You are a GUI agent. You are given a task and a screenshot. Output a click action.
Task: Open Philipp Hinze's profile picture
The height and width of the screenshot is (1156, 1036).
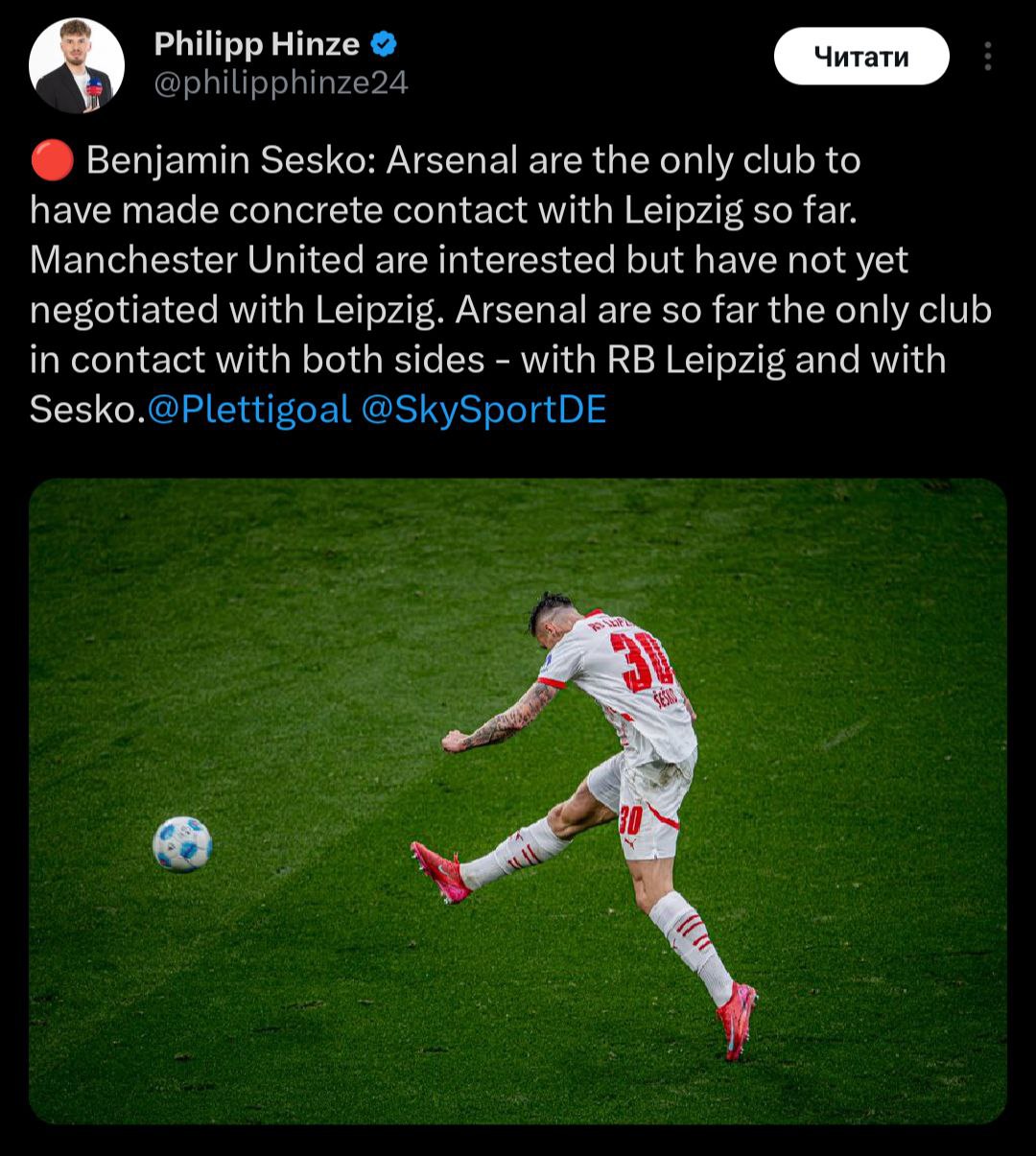[77, 66]
